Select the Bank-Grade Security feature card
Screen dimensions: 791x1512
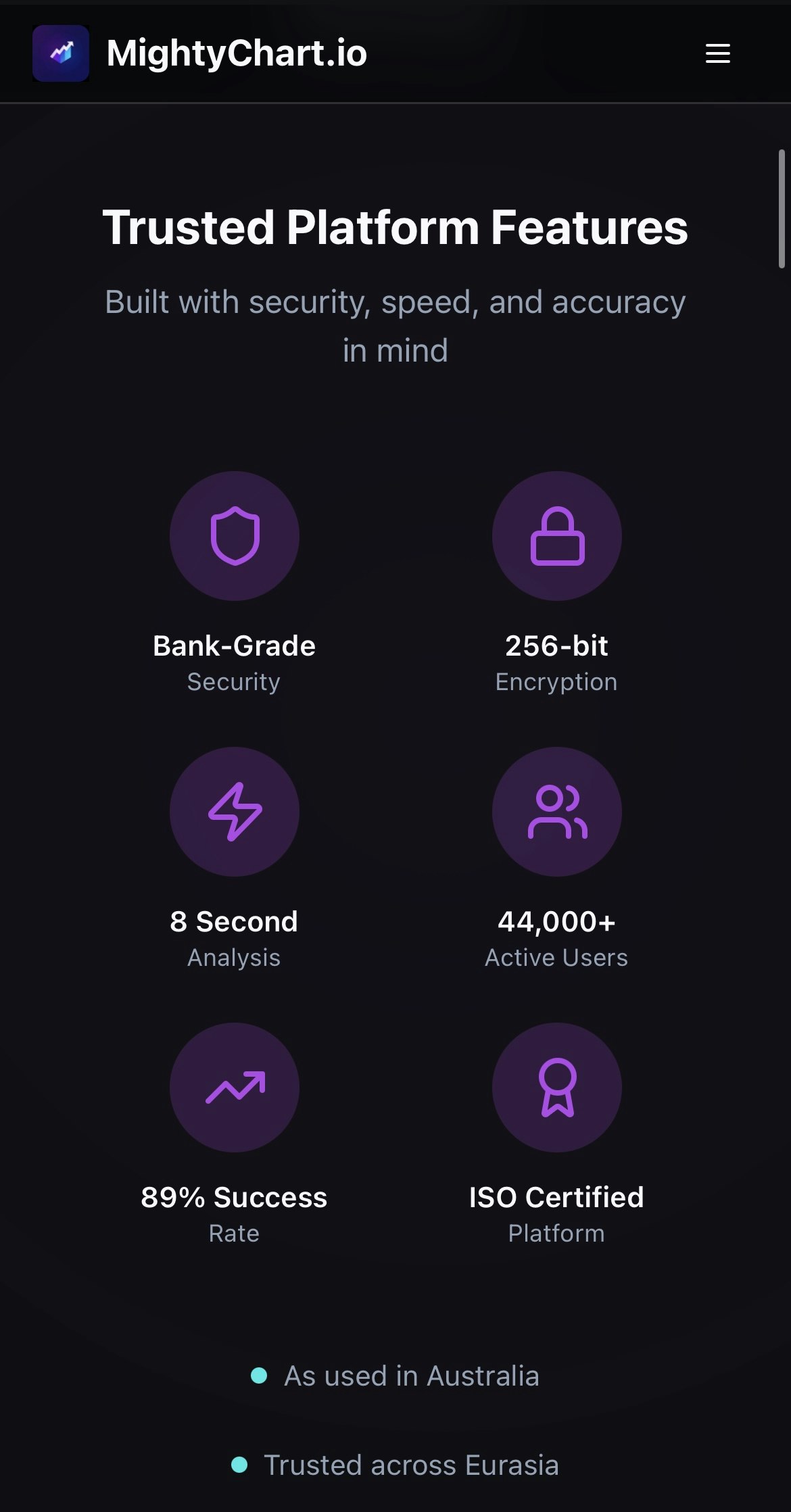click(235, 581)
